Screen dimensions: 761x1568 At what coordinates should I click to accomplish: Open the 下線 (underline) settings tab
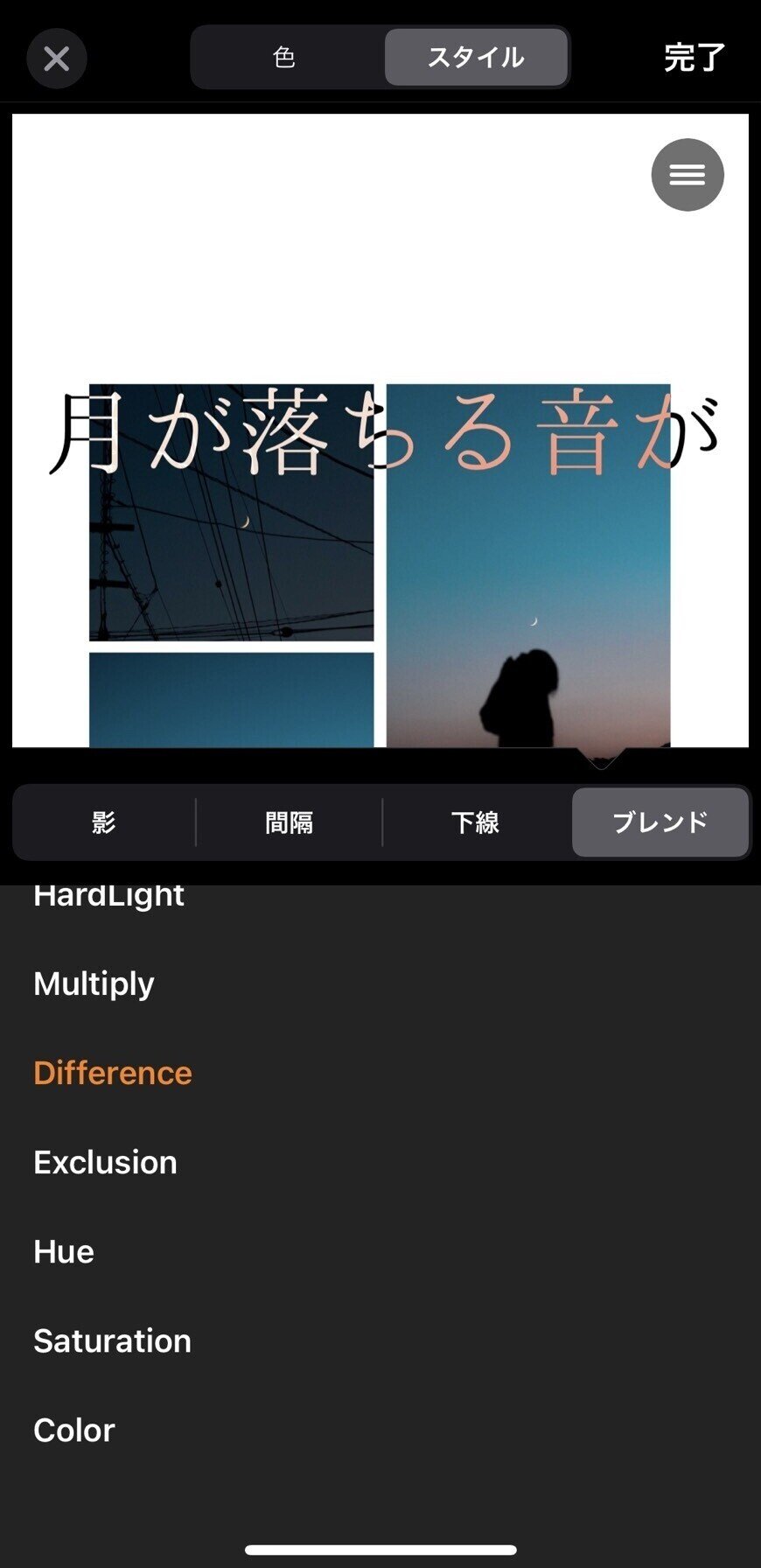477,822
